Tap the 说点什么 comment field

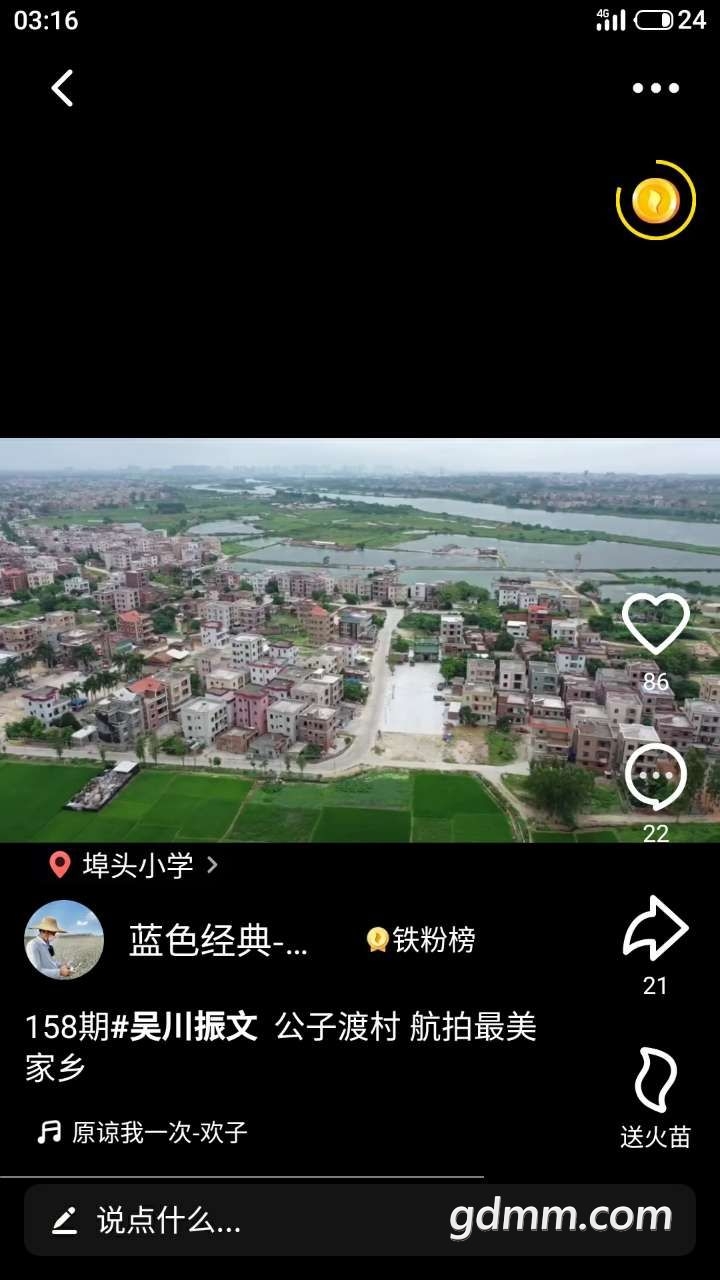coord(168,1220)
